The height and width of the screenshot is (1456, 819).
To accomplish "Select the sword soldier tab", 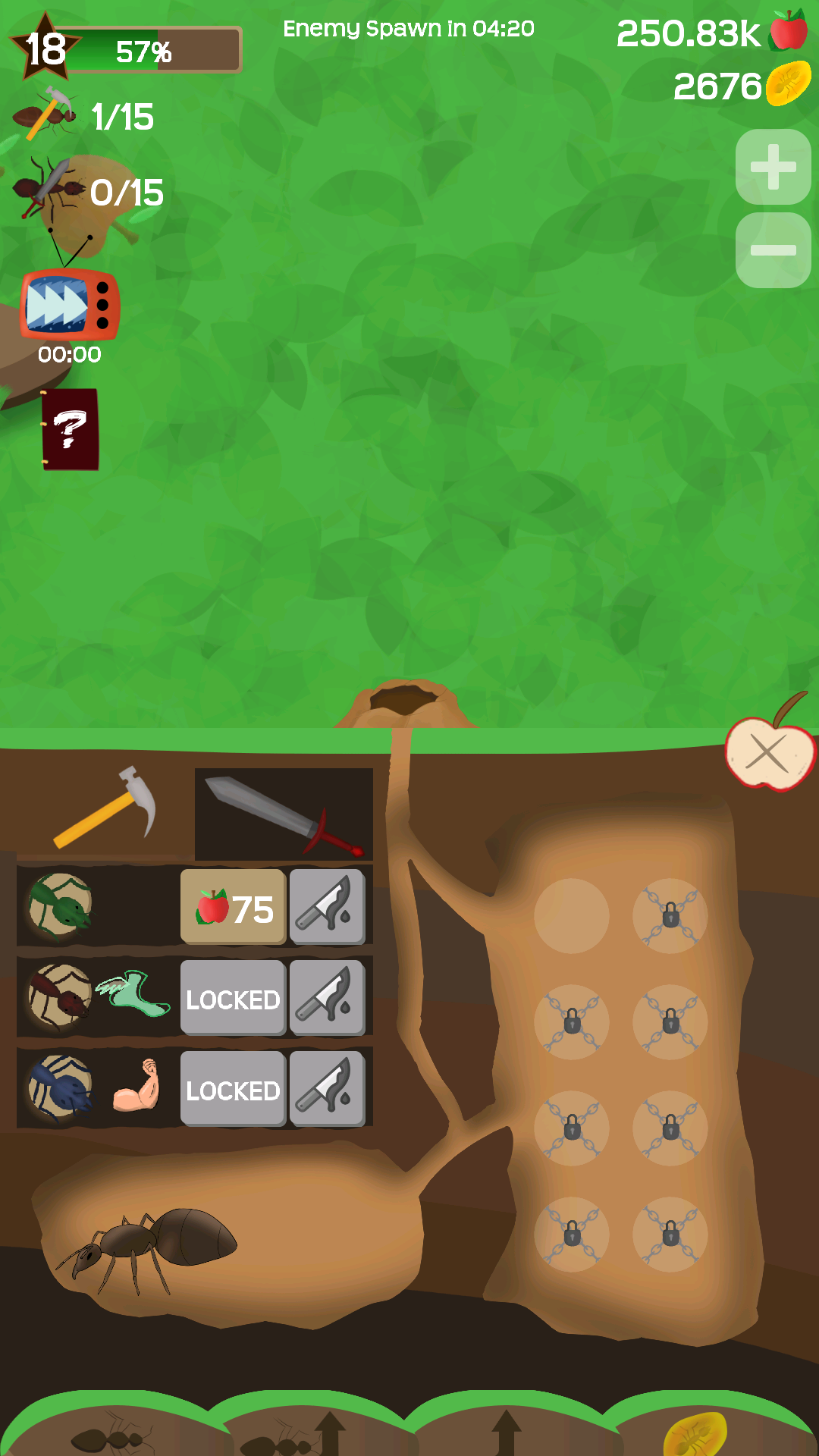I will (x=284, y=814).
